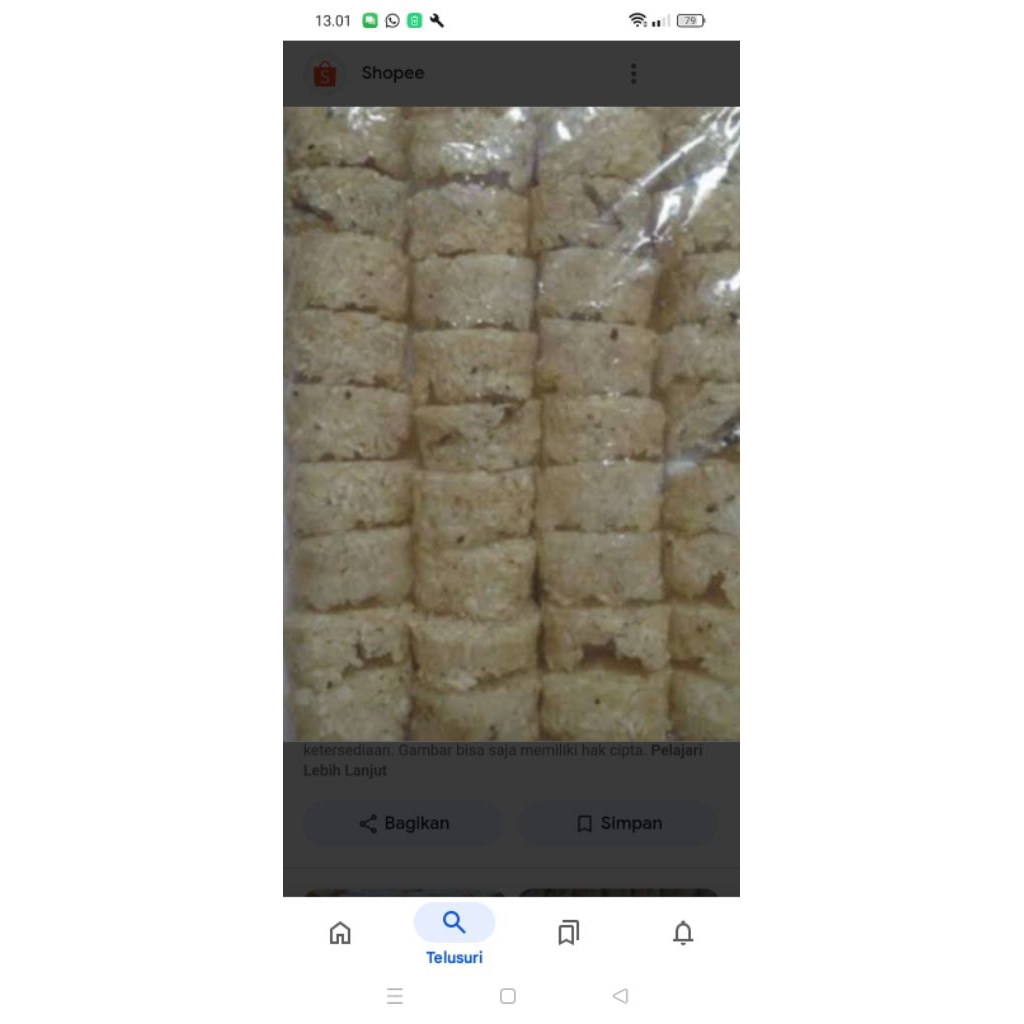1024x1024 pixels.
Task: Tap the Bagikan share button
Action: pos(403,823)
